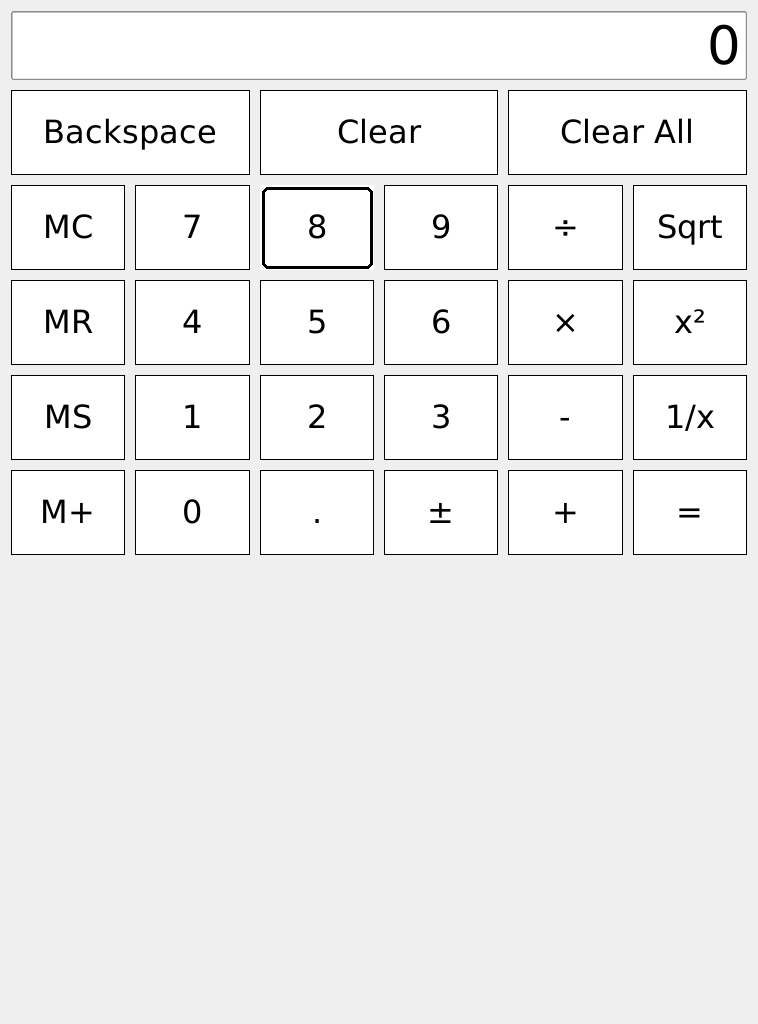
Task: Choose the minus operator
Action: point(565,417)
